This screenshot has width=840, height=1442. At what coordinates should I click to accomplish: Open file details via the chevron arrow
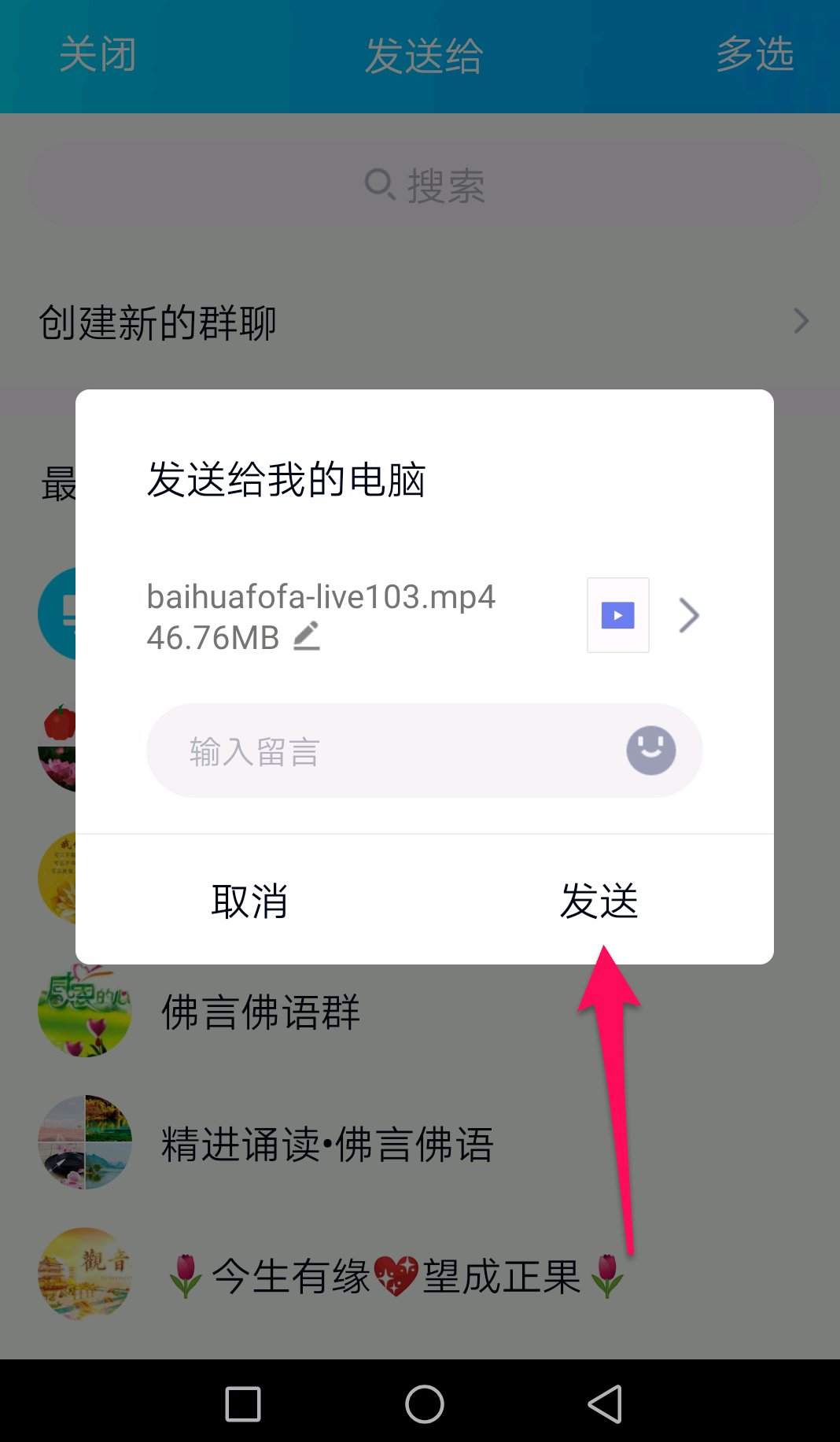[x=689, y=615]
